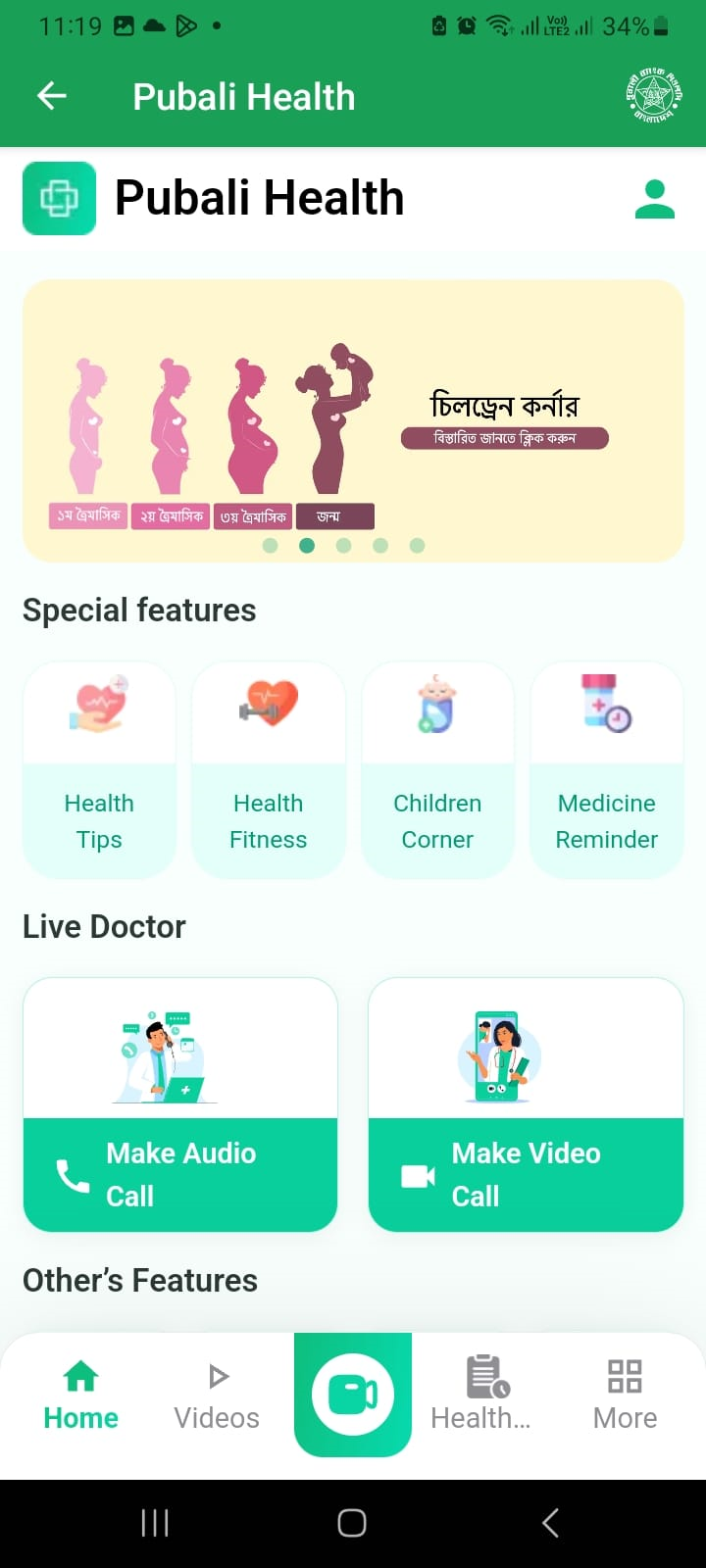Open Health Fitness feature

coord(268,770)
